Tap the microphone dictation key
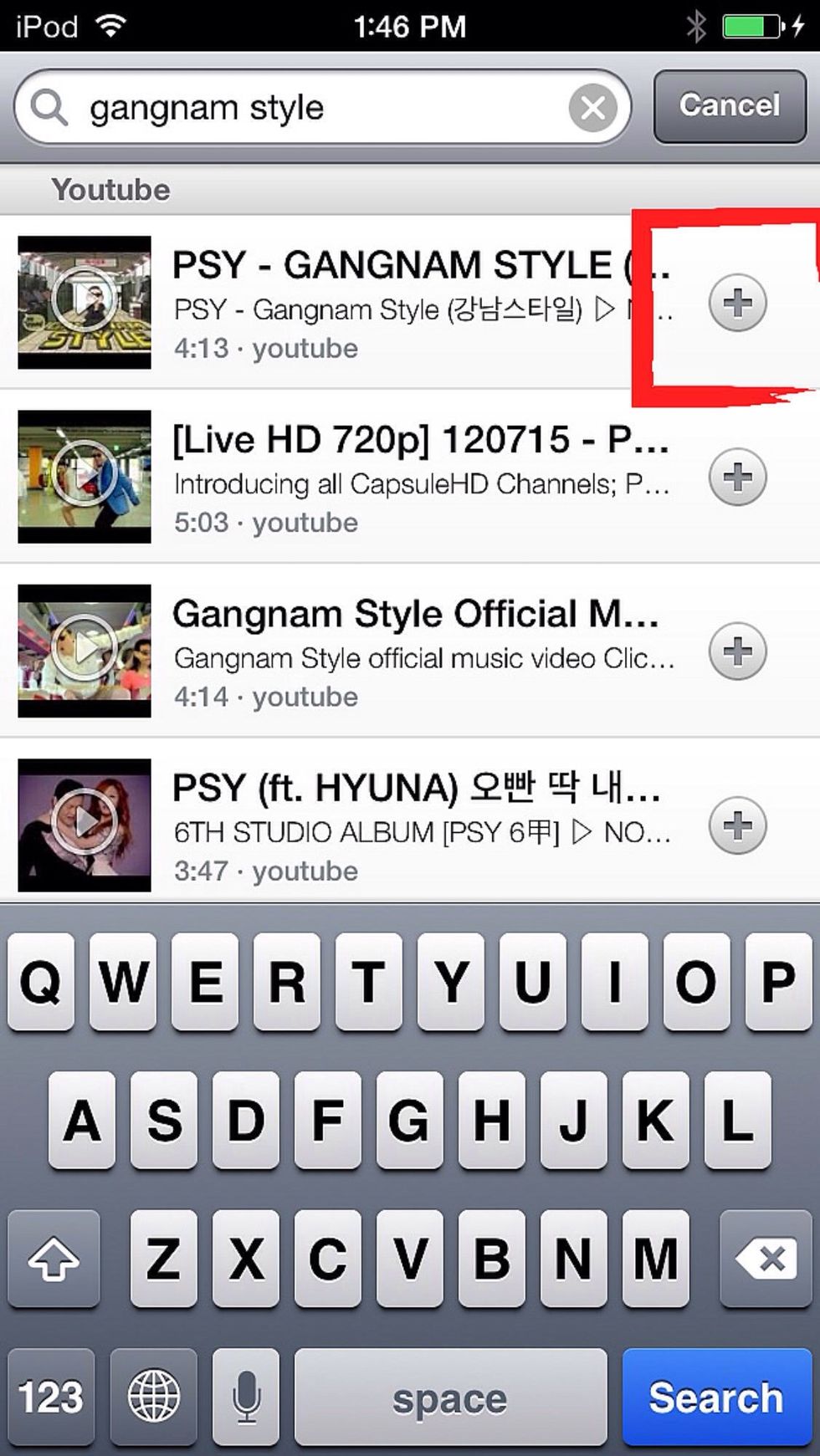This screenshot has height=1456, width=820. 246,1397
